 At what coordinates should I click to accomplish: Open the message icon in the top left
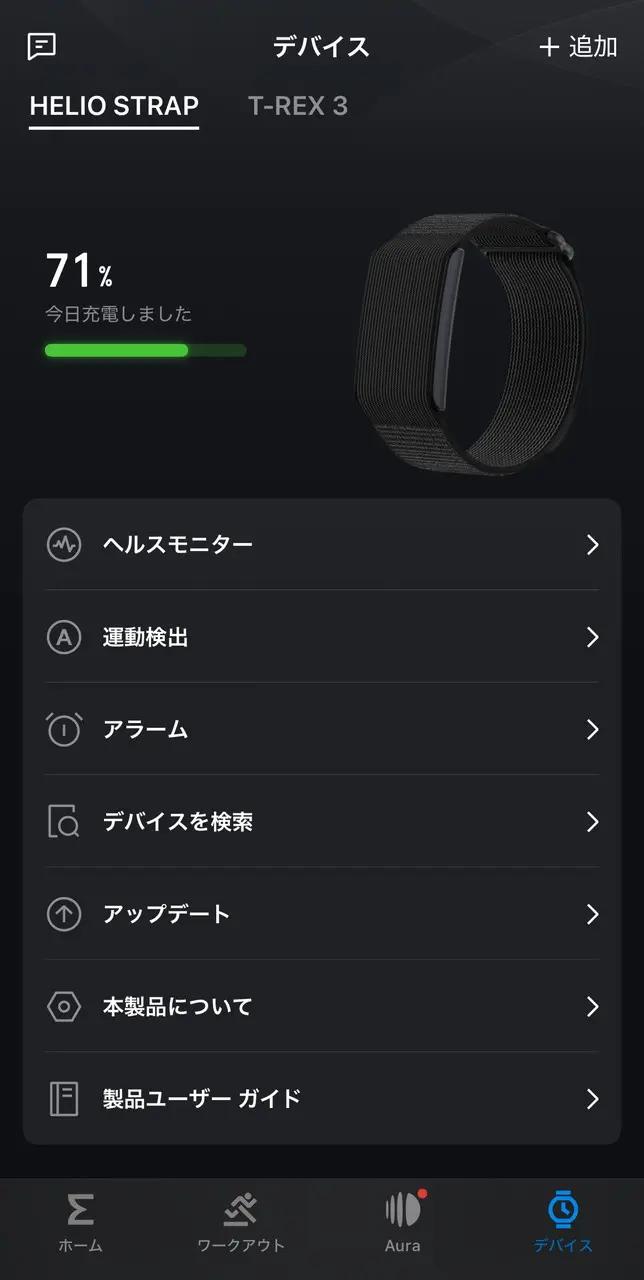42,46
